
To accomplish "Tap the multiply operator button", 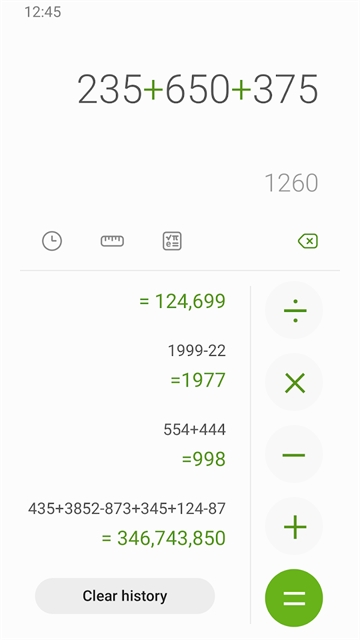I will (x=294, y=382).
